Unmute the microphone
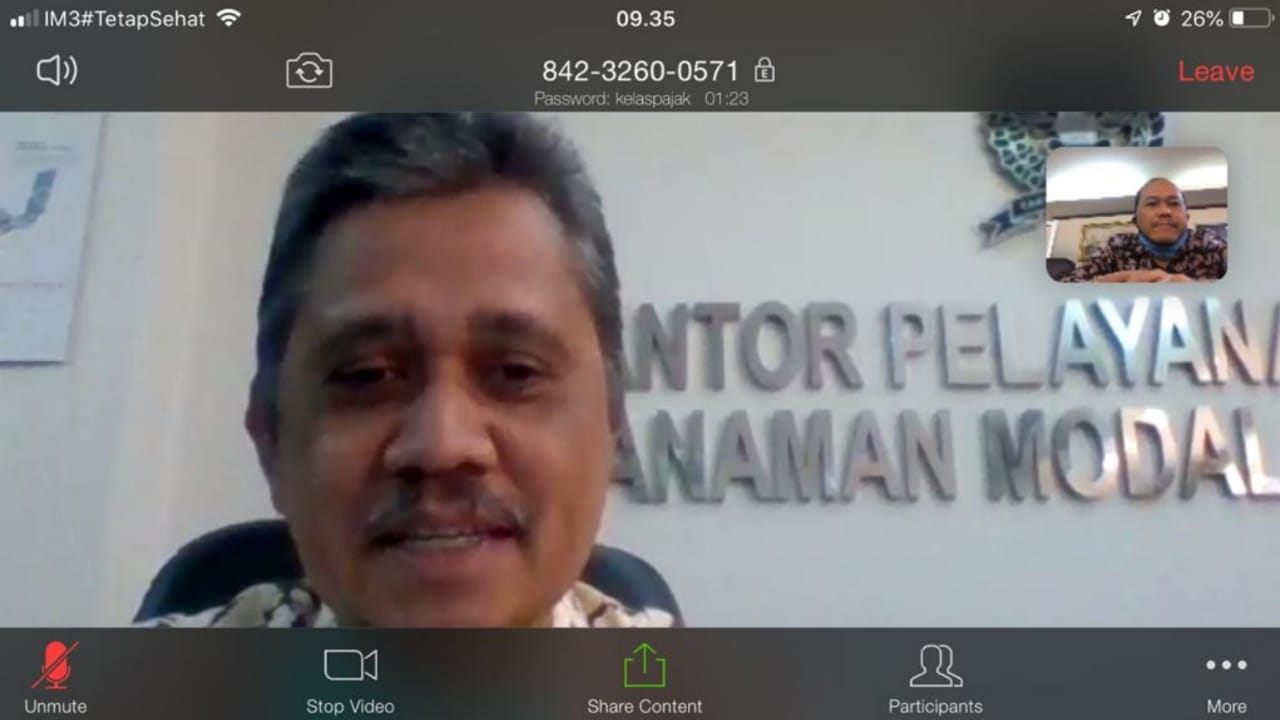 pyautogui.click(x=55, y=677)
